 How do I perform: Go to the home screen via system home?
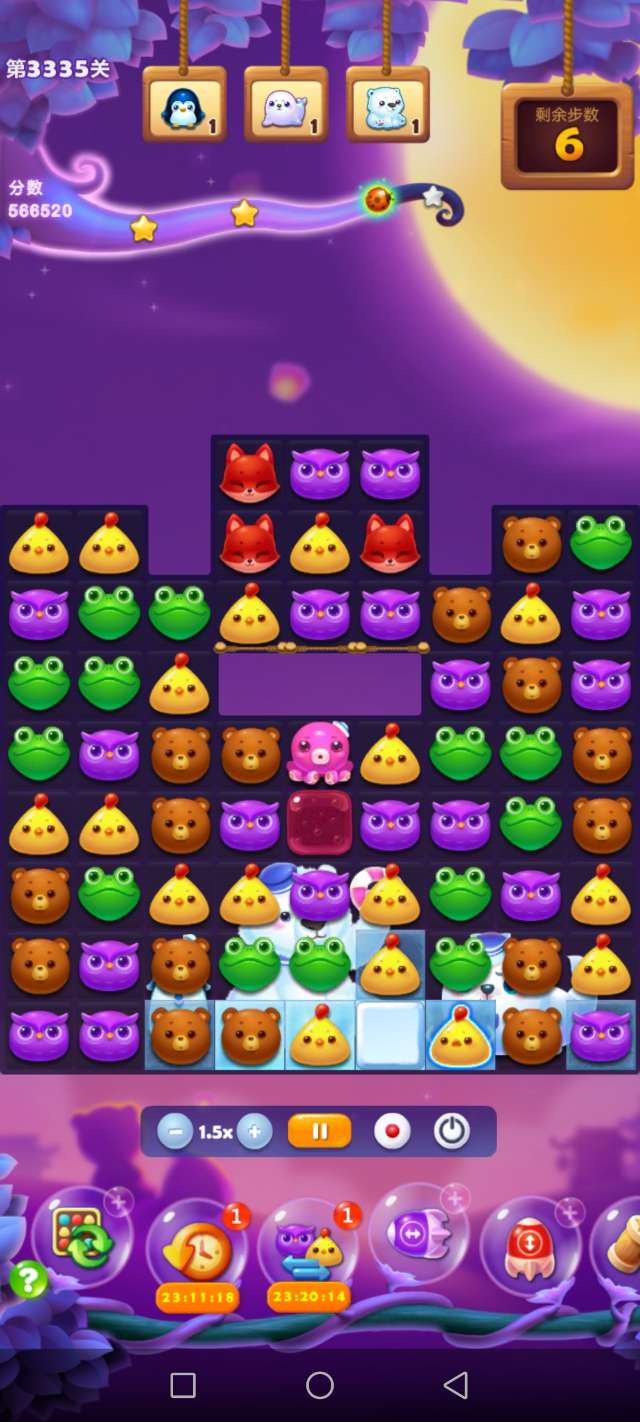point(320,1385)
